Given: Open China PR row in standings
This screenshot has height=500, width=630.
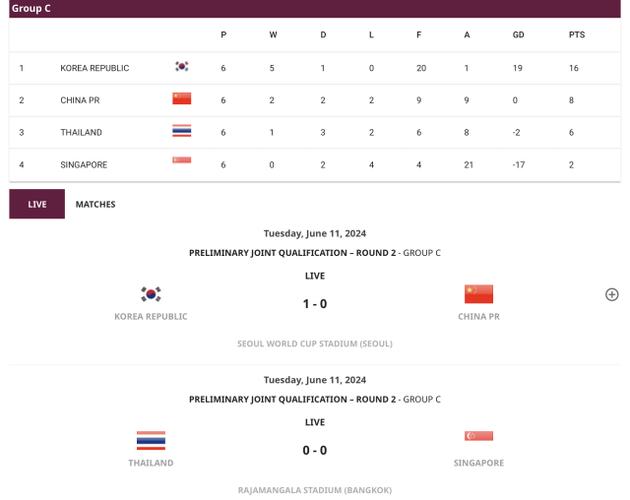Looking at the screenshot, I should pos(80,100).
